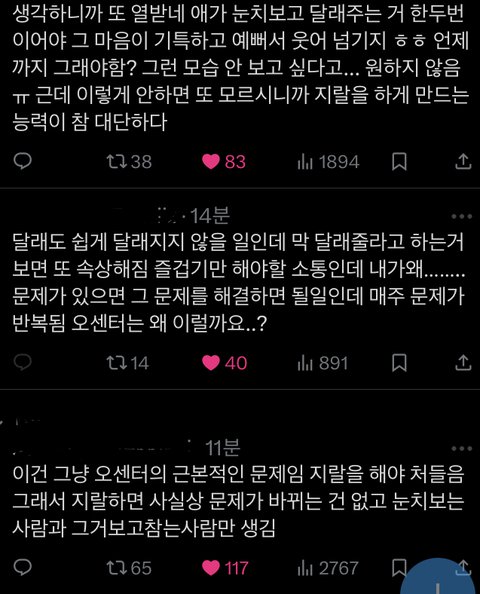The image size is (480, 594).
Task: Reply to the tweet with 891 views
Action: coord(22,363)
